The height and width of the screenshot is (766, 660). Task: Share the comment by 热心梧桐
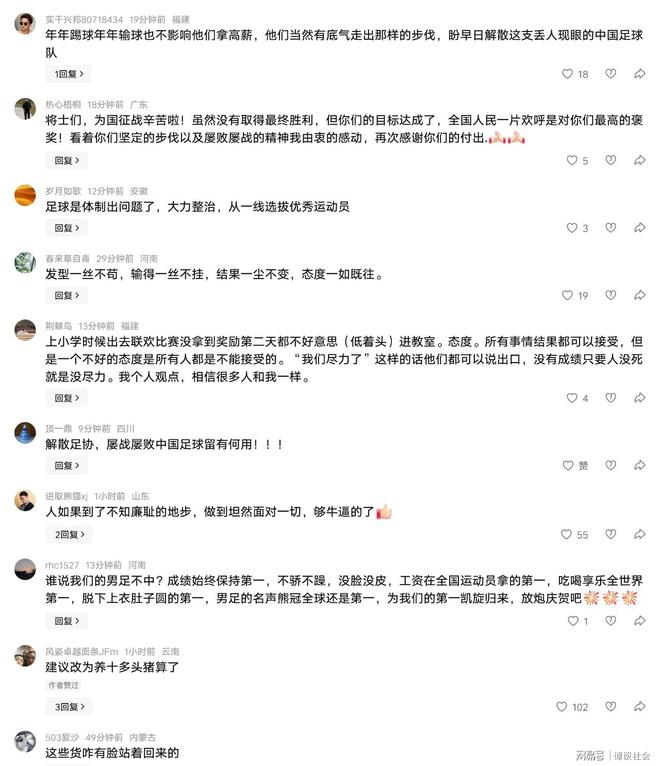tap(638, 160)
